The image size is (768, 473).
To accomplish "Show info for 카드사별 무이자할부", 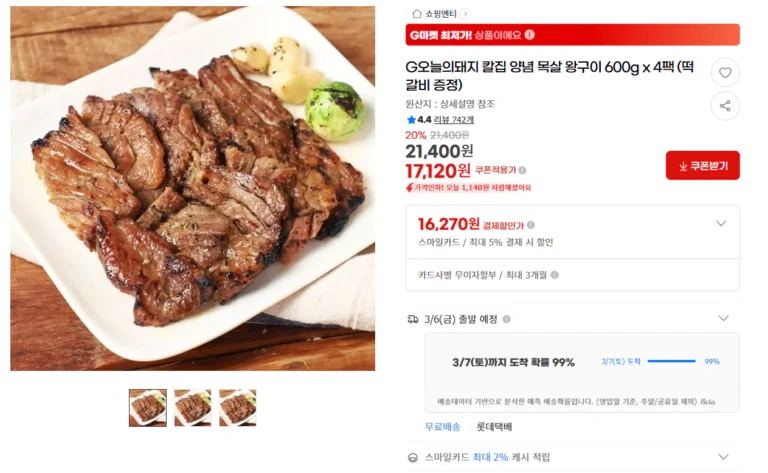I will [554, 275].
